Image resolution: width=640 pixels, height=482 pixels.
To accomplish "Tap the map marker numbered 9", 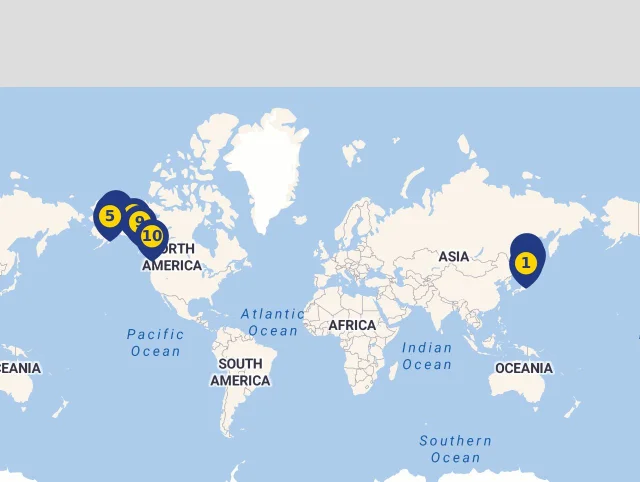I will 139,221.
